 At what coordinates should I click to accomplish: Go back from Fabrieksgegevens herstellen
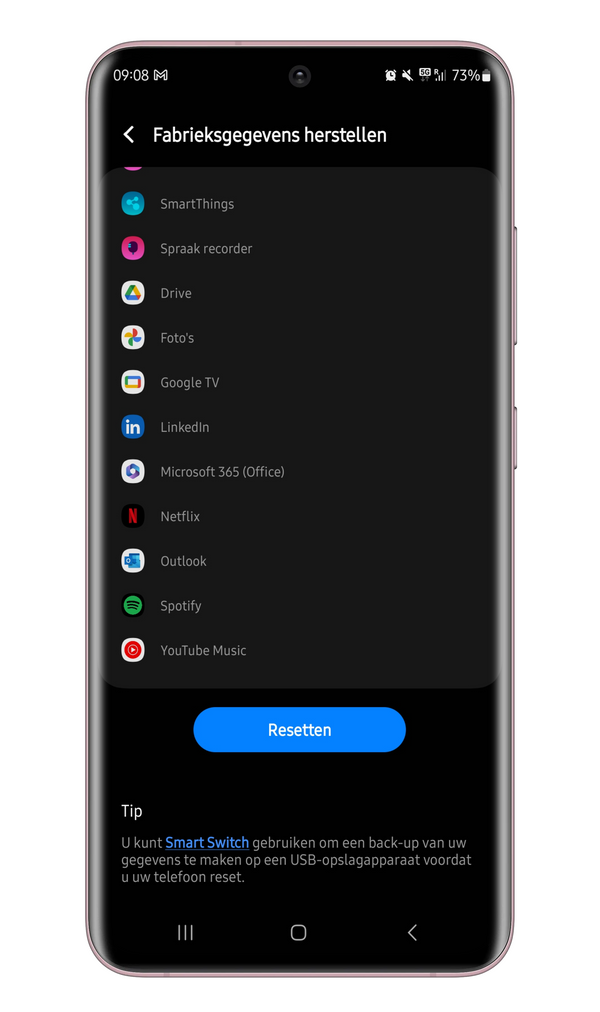pos(129,135)
